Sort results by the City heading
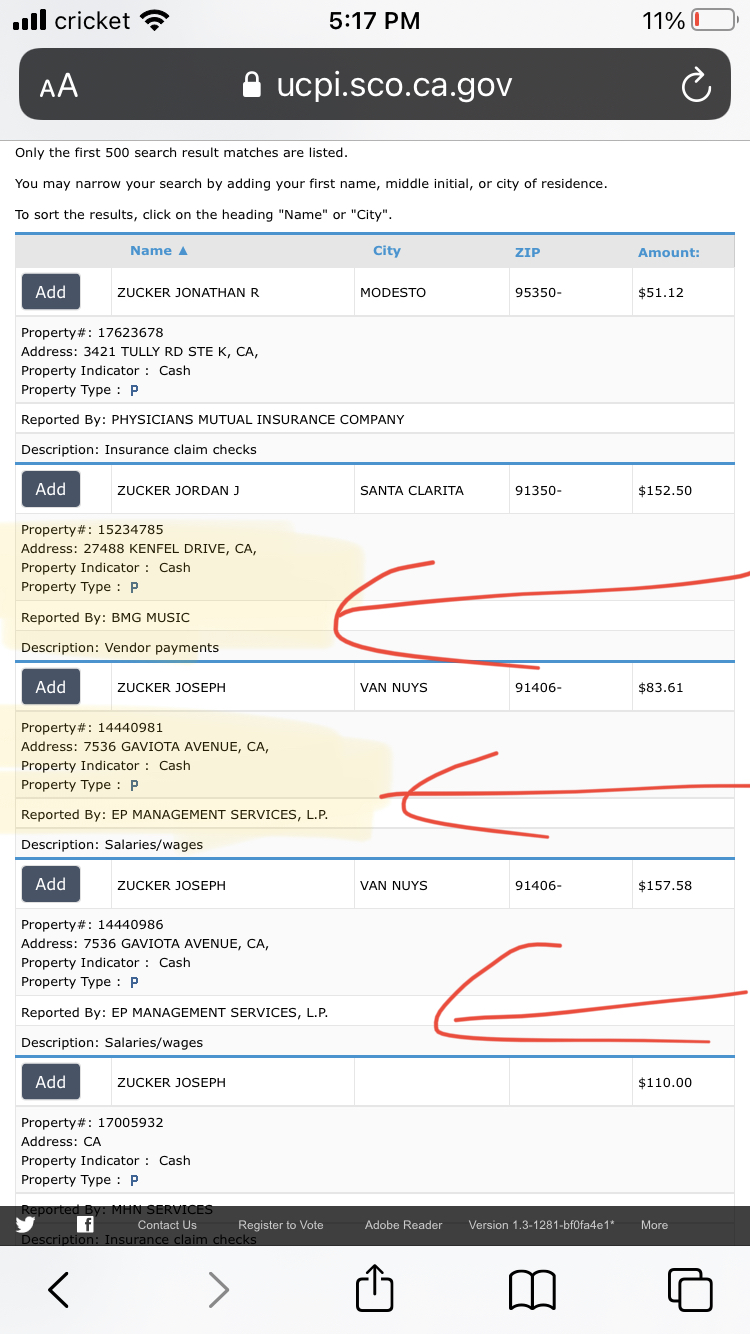Screen dimensions: 750x1334 tap(387, 251)
